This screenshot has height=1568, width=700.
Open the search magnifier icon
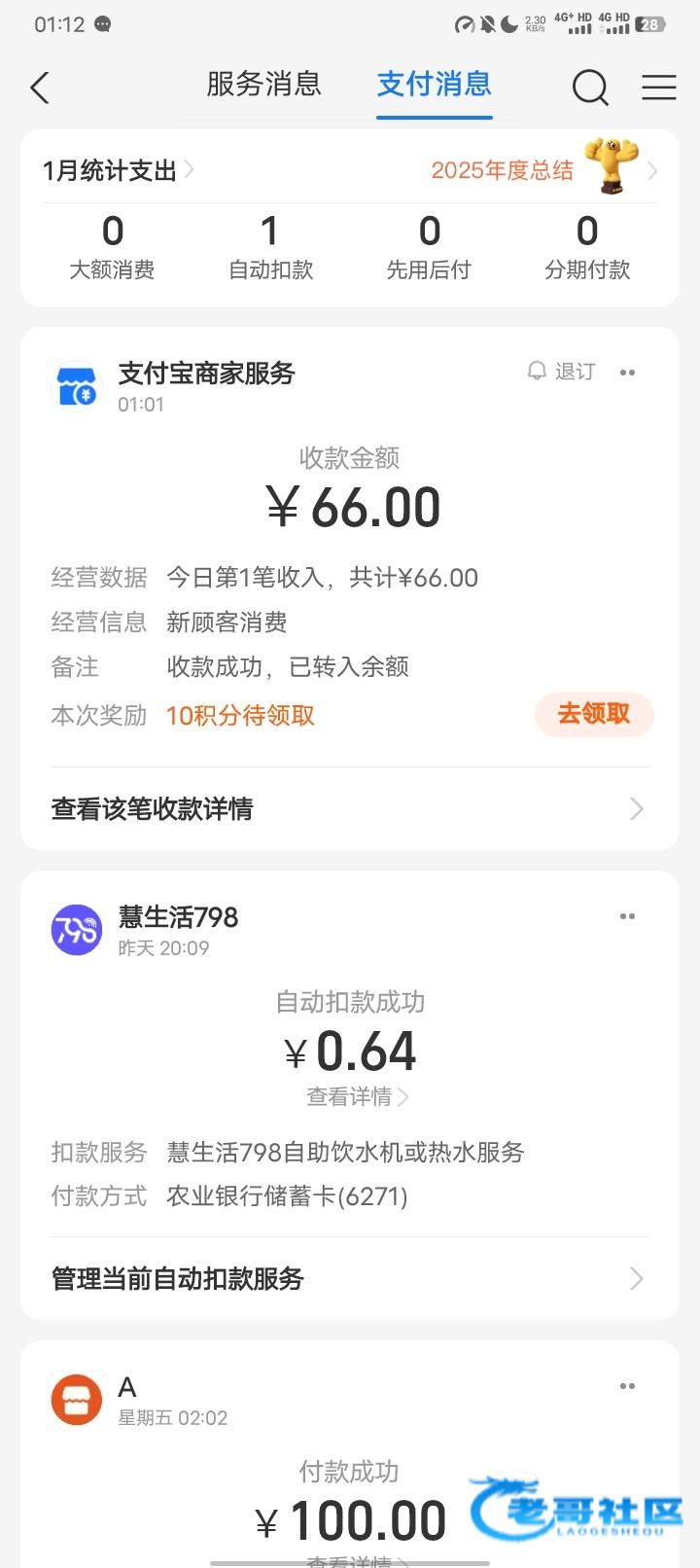[589, 88]
